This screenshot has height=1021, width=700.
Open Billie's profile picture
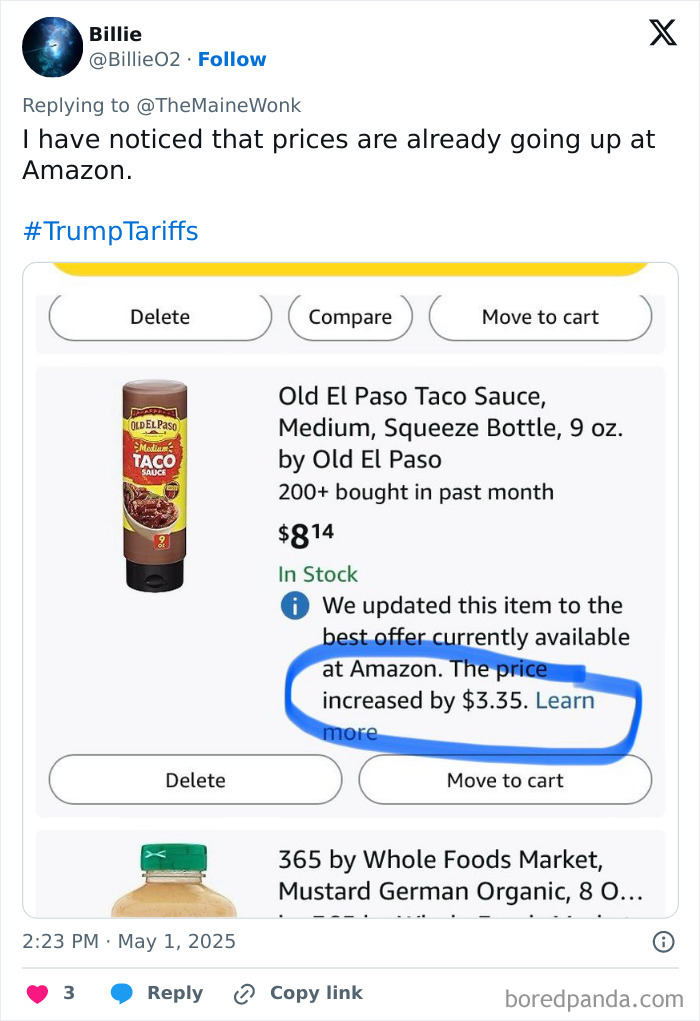[x=52, y=47]
